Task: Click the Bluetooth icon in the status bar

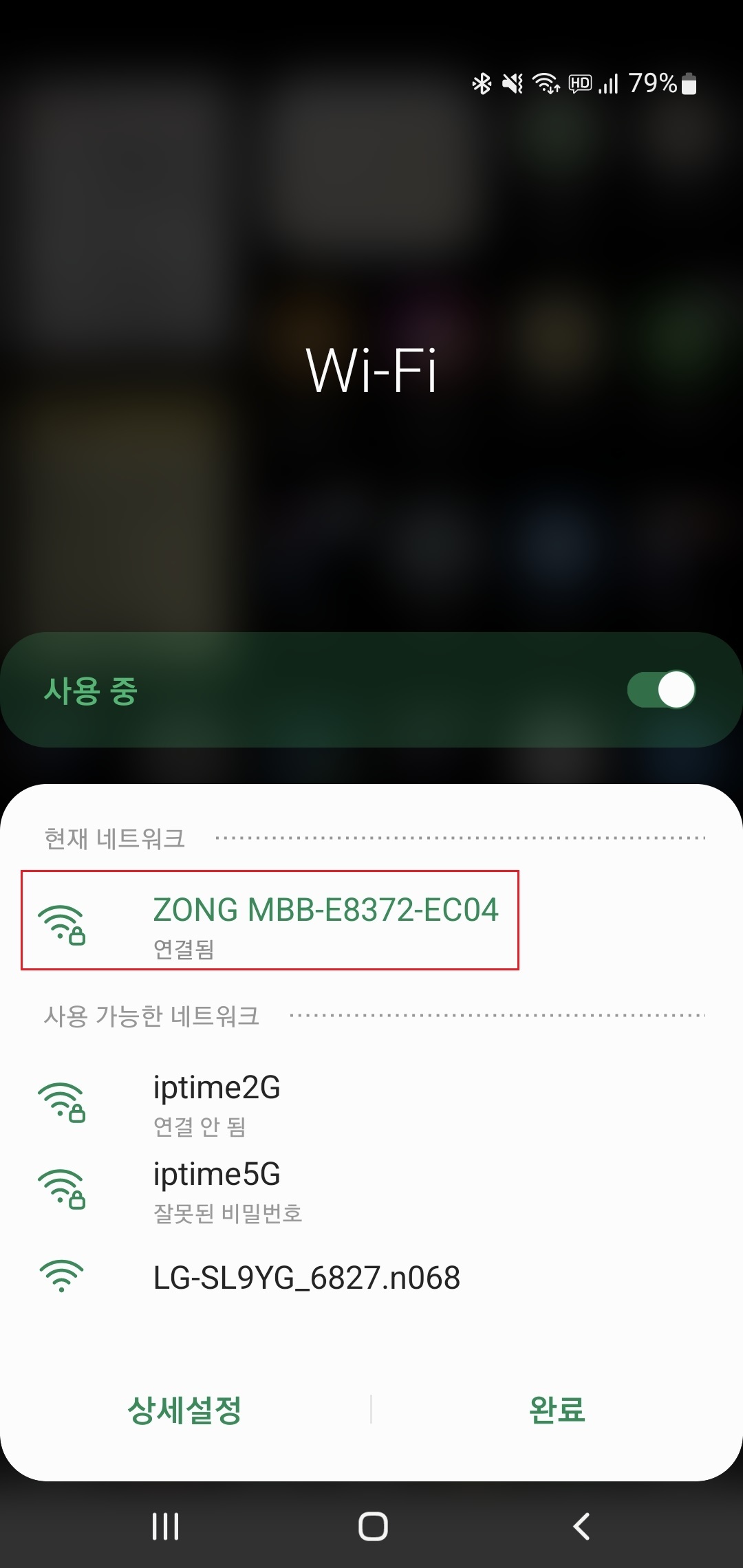Action: [484, 83]
